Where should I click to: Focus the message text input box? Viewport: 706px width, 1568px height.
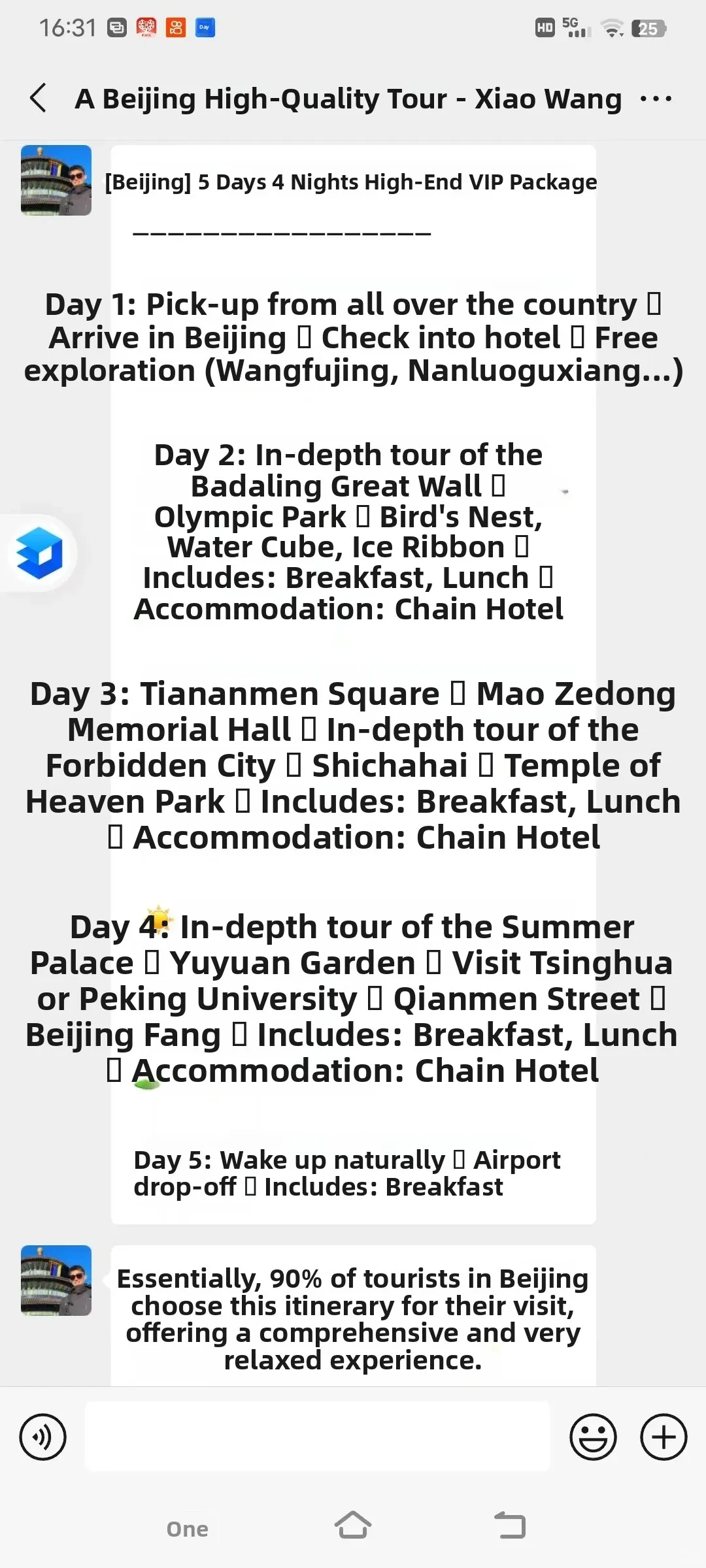point(318,1437)
